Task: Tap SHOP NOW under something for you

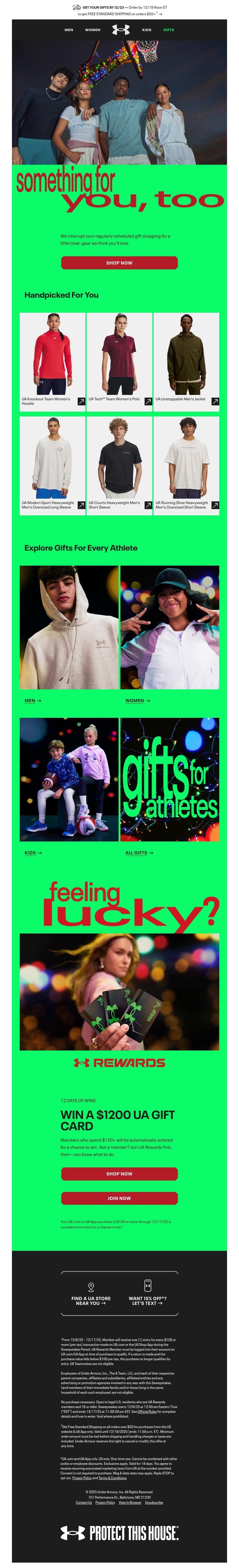Action: tap(119, 263)
